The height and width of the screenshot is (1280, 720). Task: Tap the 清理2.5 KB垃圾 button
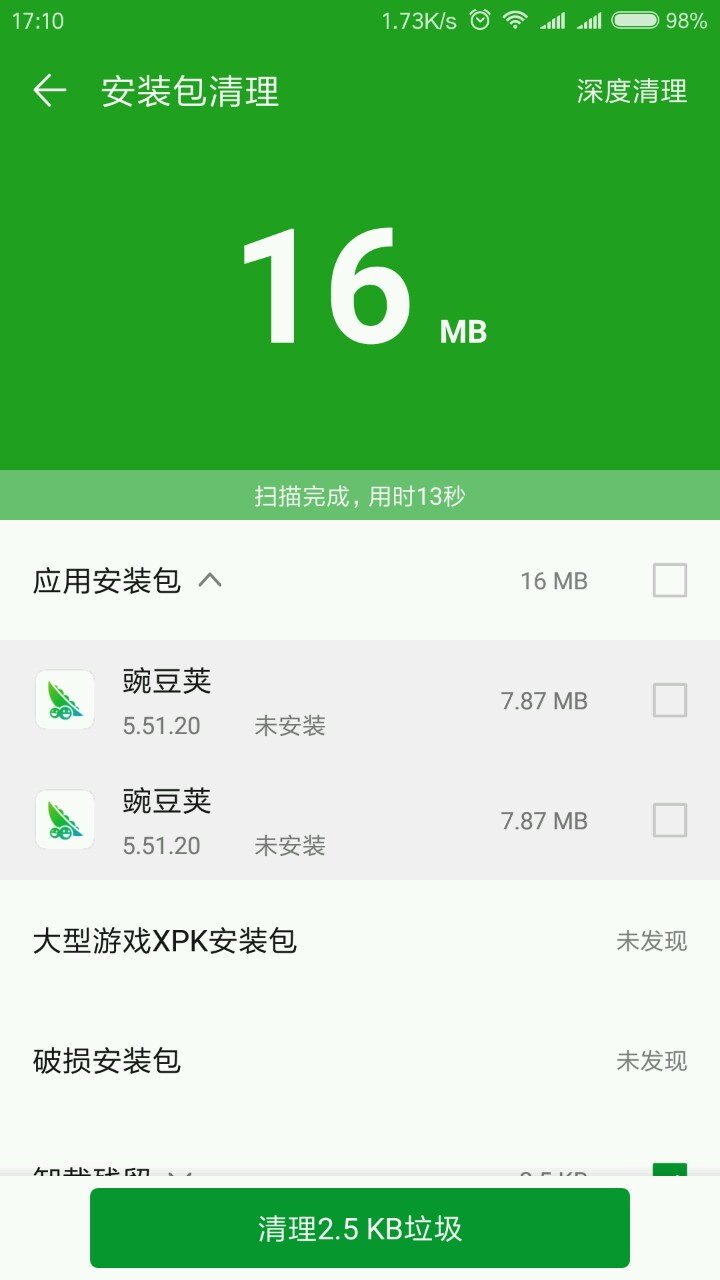pos(360,1228)
